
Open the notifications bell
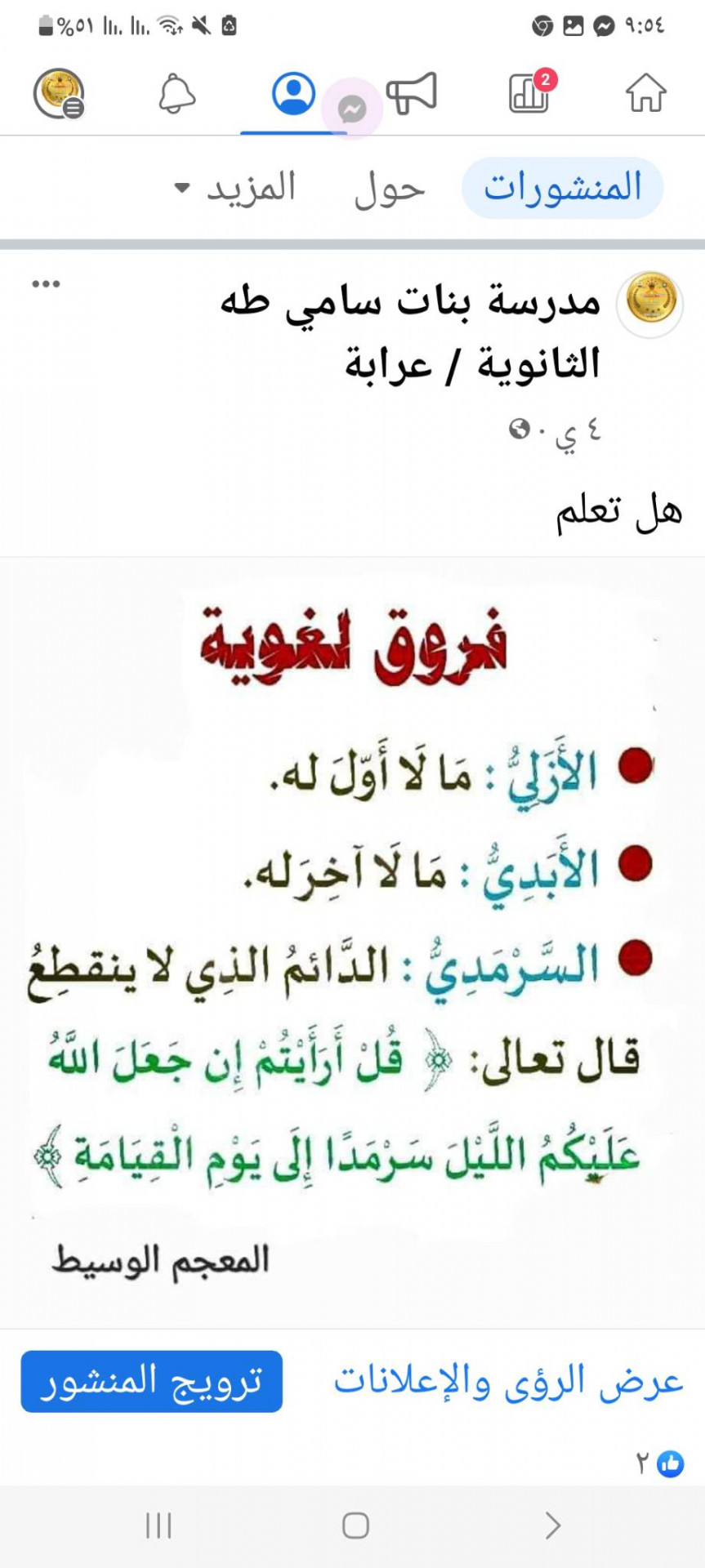pos(176,92)
